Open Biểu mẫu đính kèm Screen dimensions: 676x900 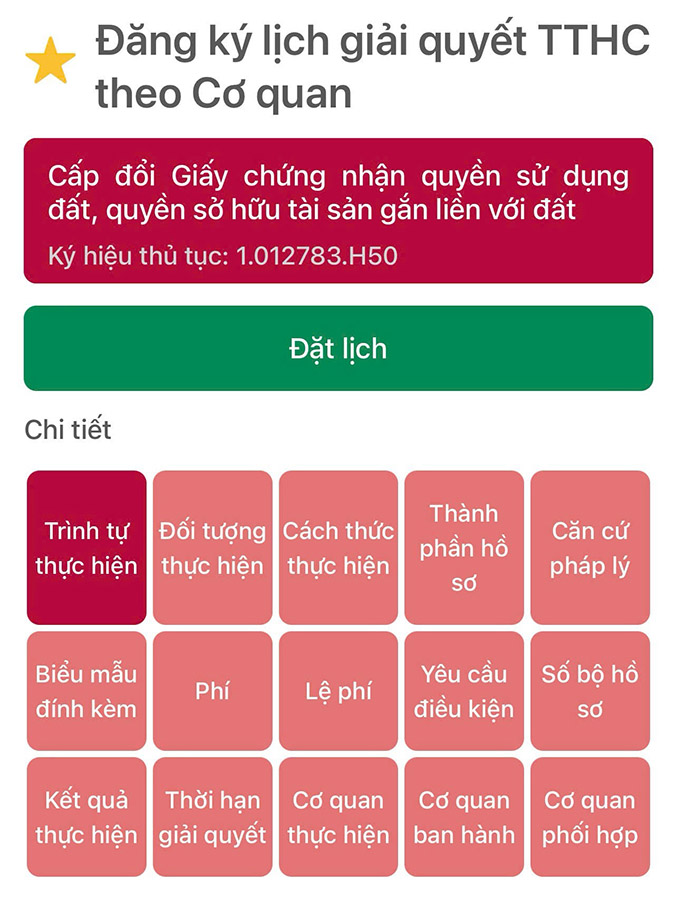86,691
